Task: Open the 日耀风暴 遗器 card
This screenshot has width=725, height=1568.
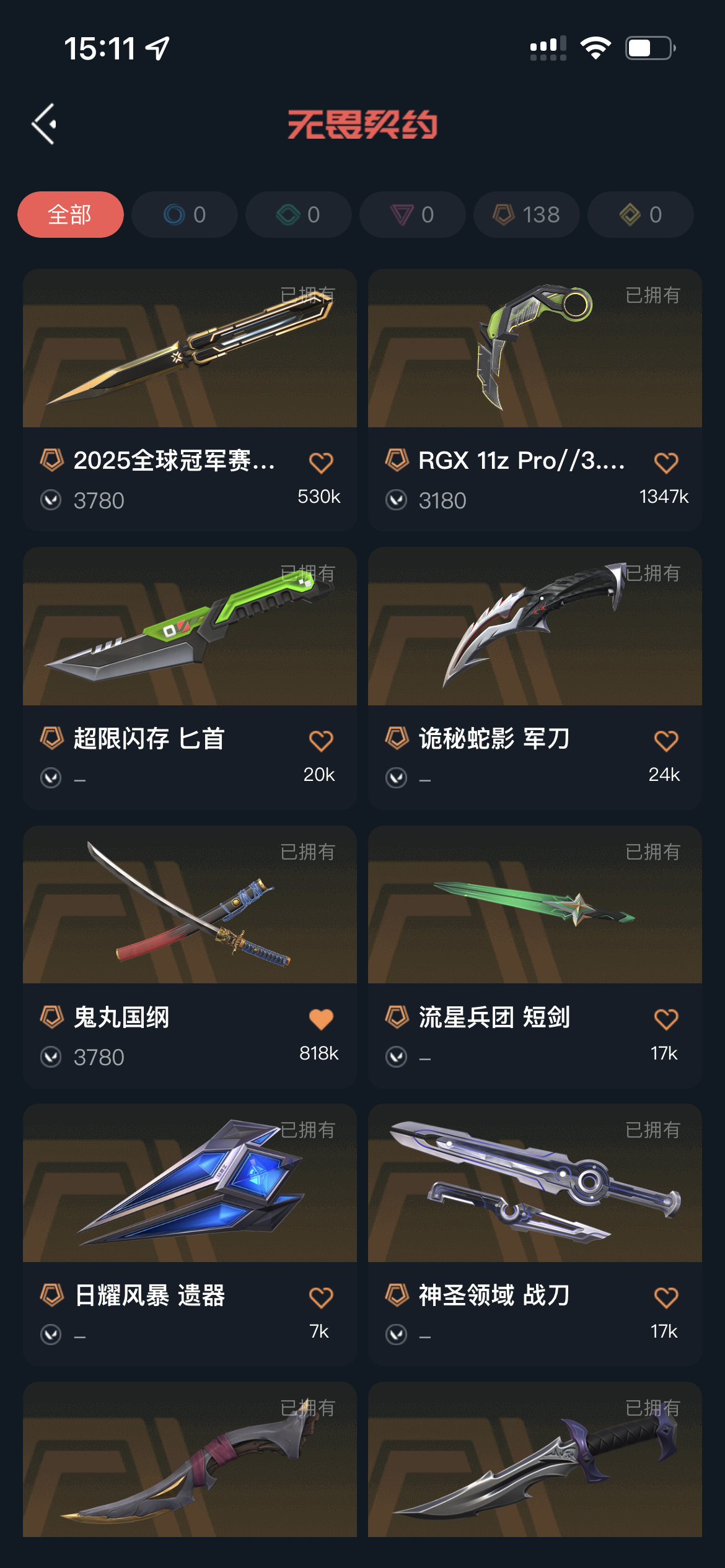Action: [190, 1183]
